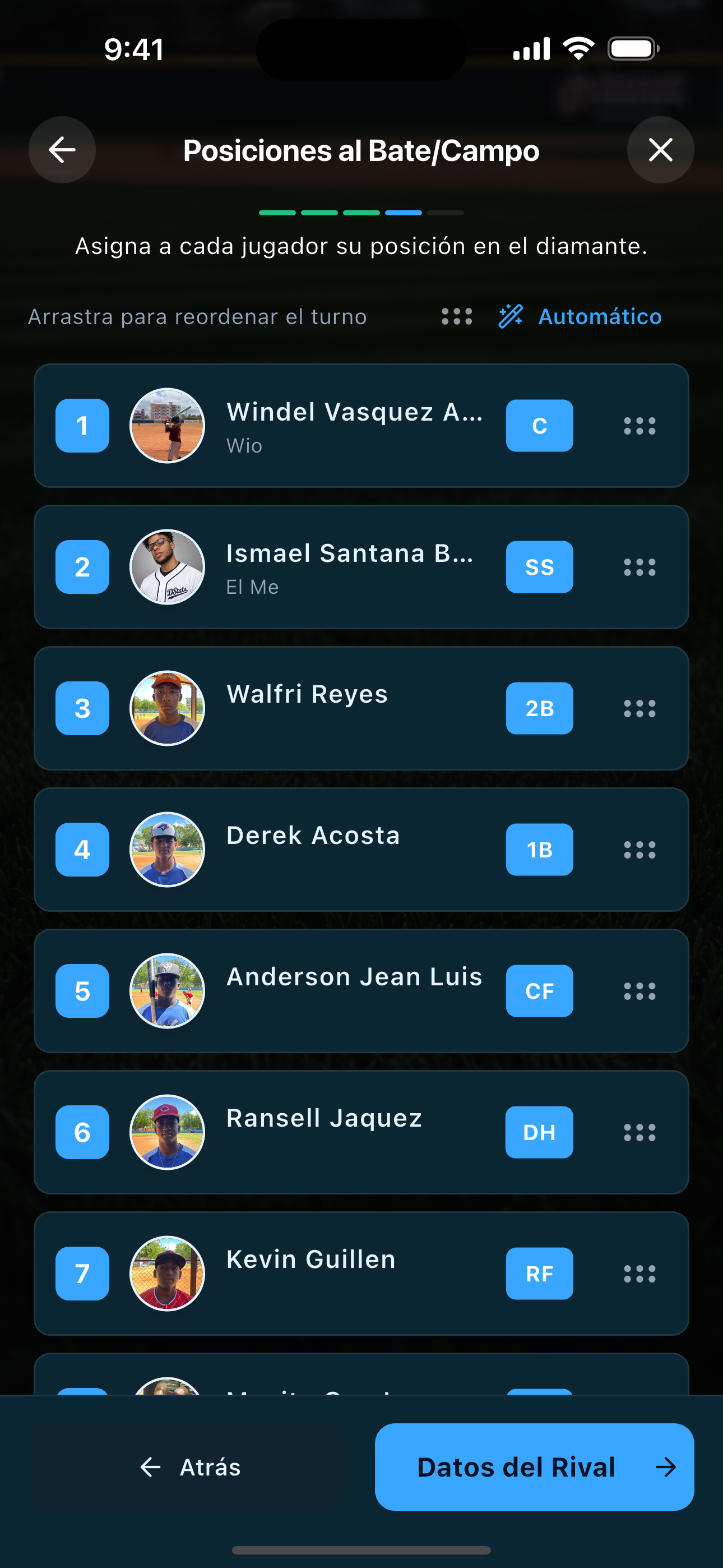Tap the Atrás button
This screenshot has height=1568, width=723.
coord(189,1466)
